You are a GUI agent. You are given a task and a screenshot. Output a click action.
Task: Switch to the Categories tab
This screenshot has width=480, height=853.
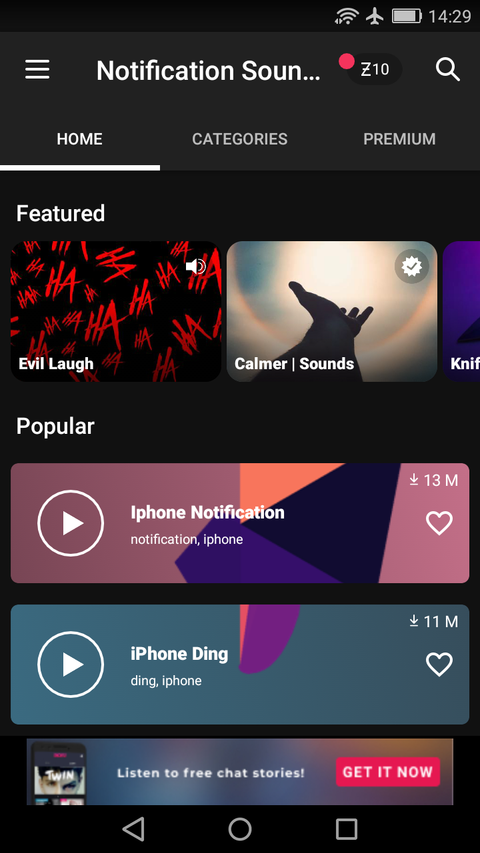click(239, 139)
